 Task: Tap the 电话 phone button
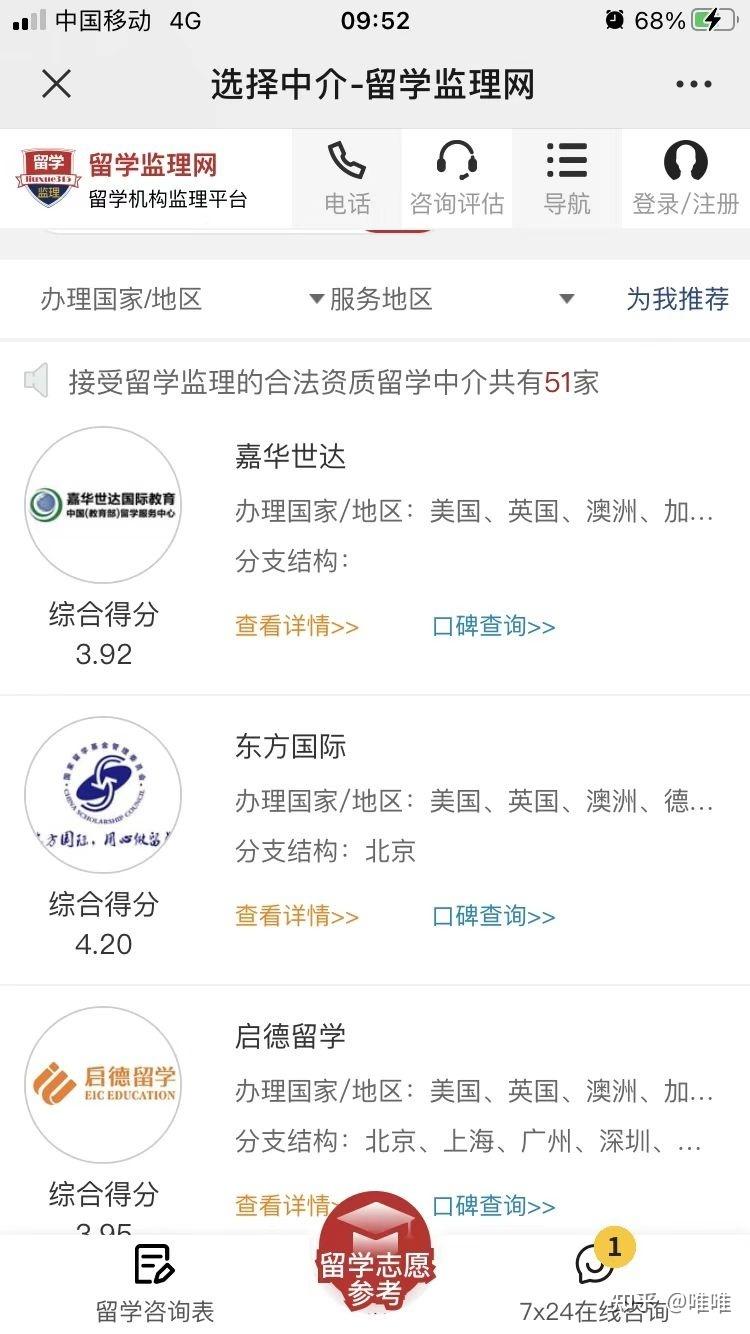click(x=347, y=179)
